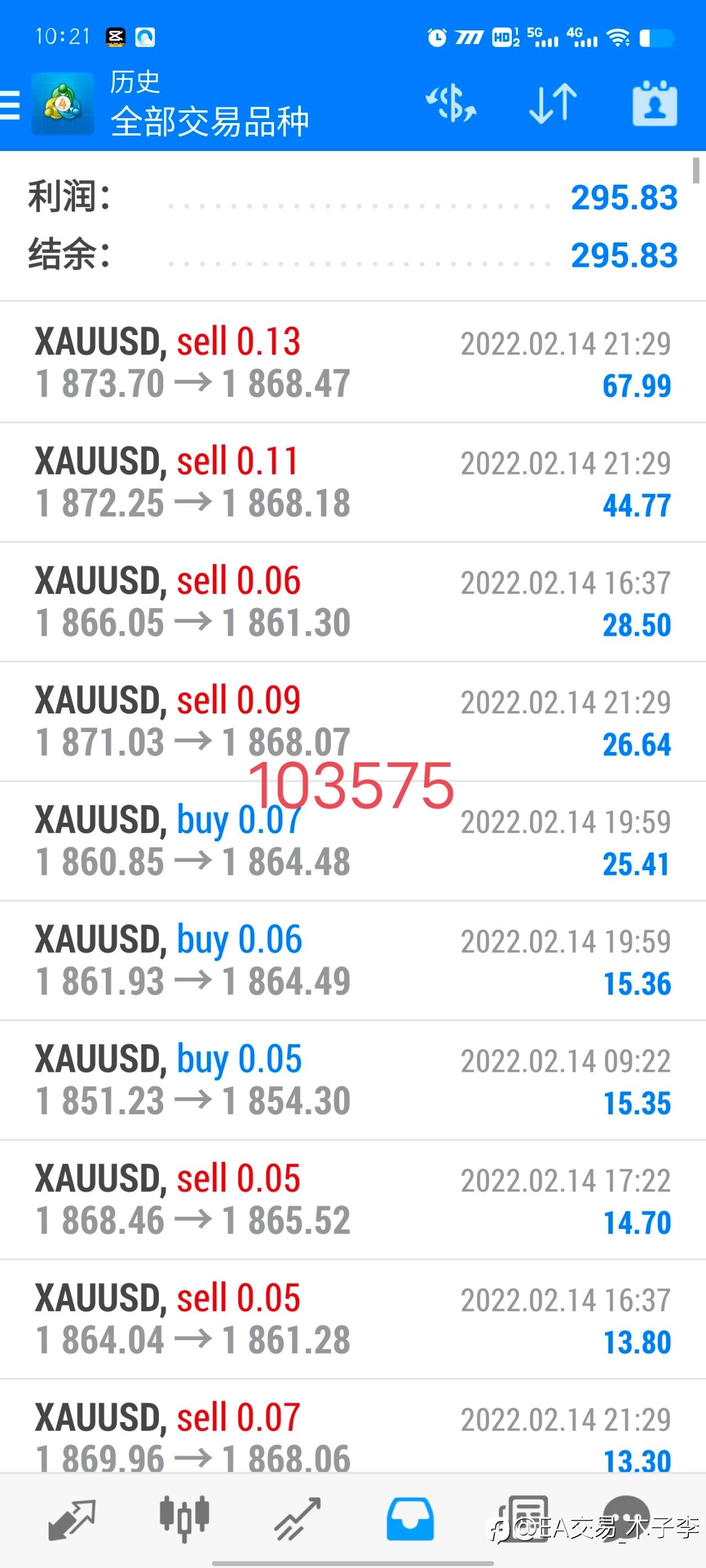Go to the Trade tab
The height and width of the screenshot is (1568, 706).
click(x=297, y=1519)
